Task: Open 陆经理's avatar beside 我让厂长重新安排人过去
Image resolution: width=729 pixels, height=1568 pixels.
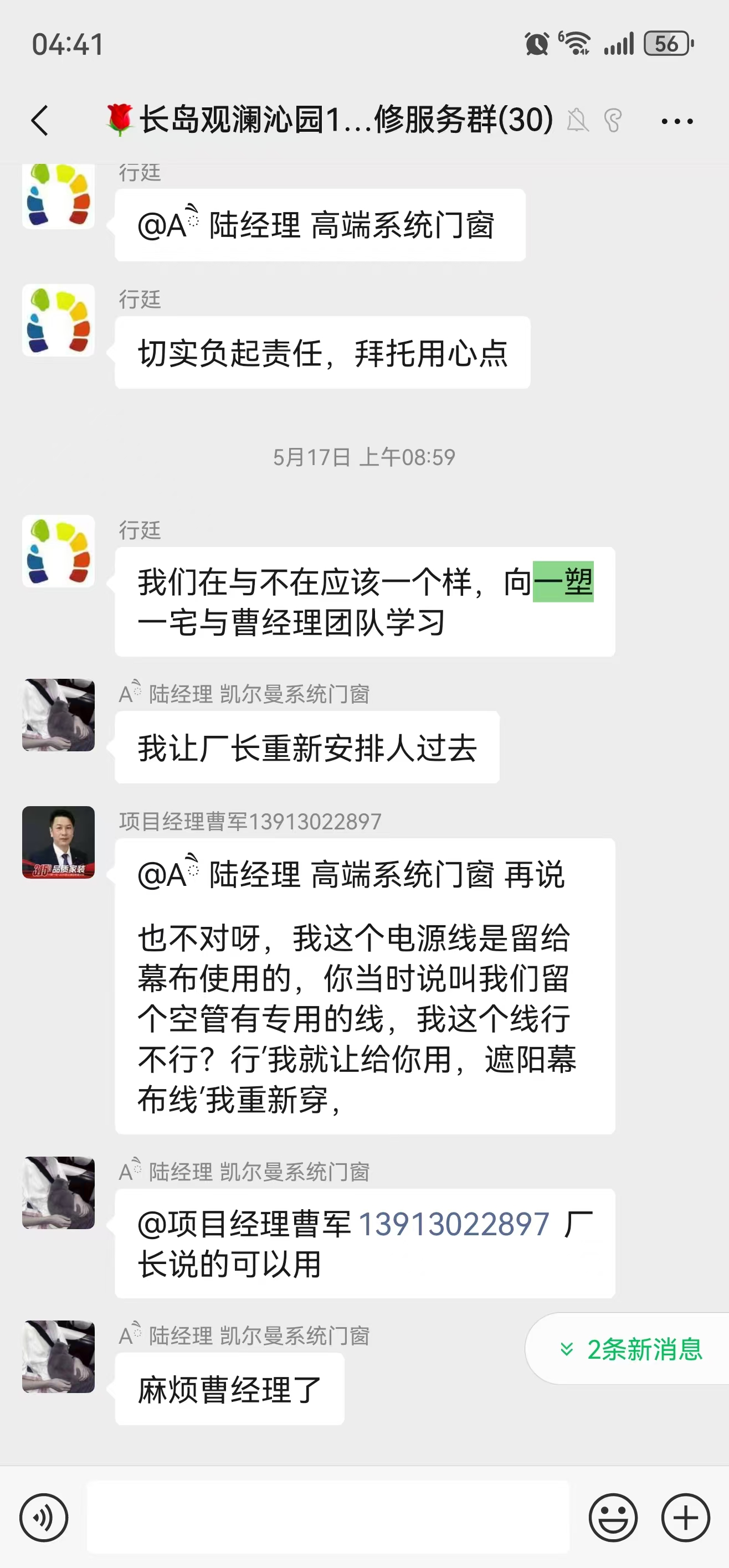Action: (59, 715)
